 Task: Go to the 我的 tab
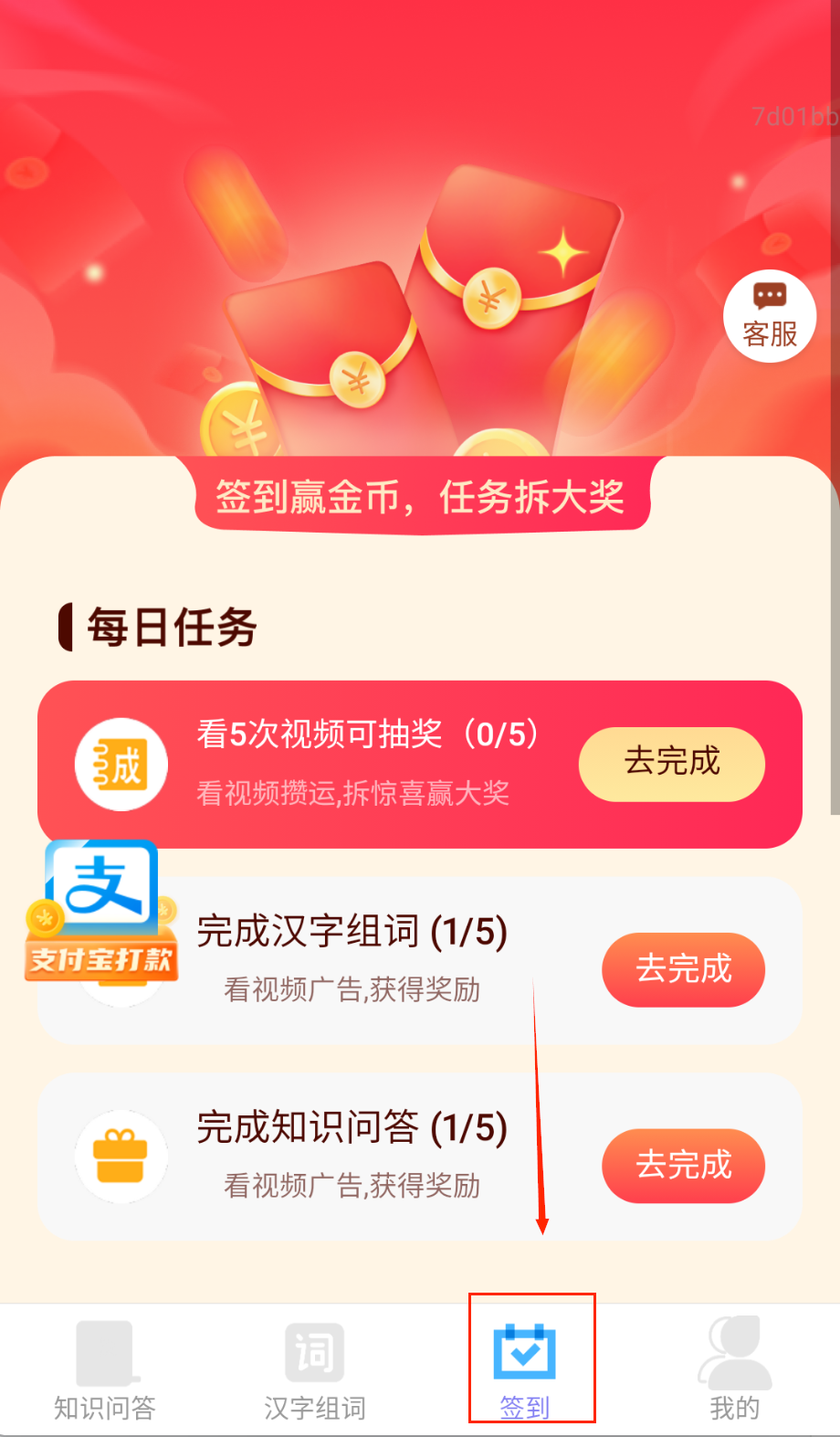coord(735,1369)
